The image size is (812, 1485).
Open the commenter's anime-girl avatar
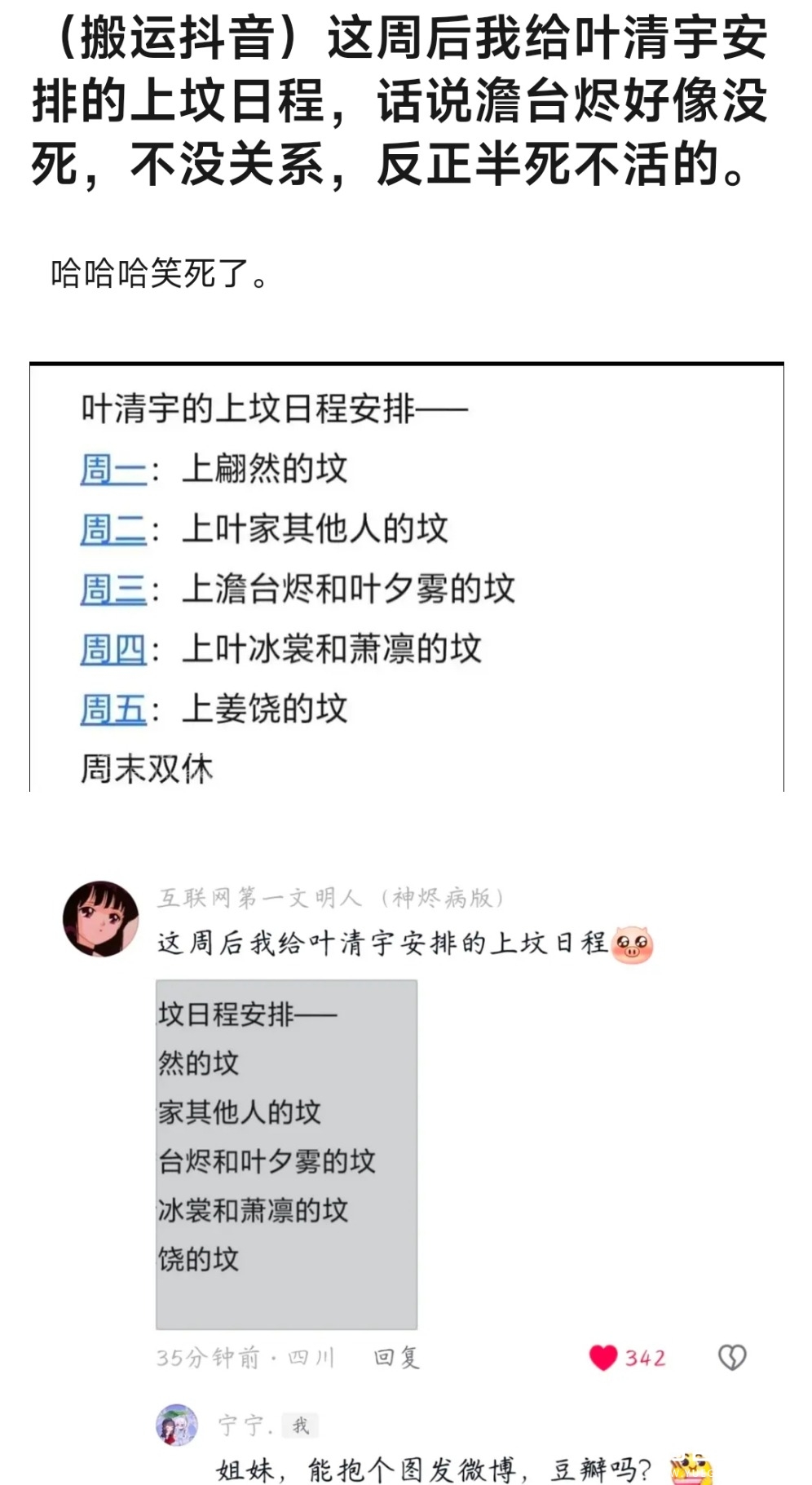pyautogui.click(x=101, y=919)
